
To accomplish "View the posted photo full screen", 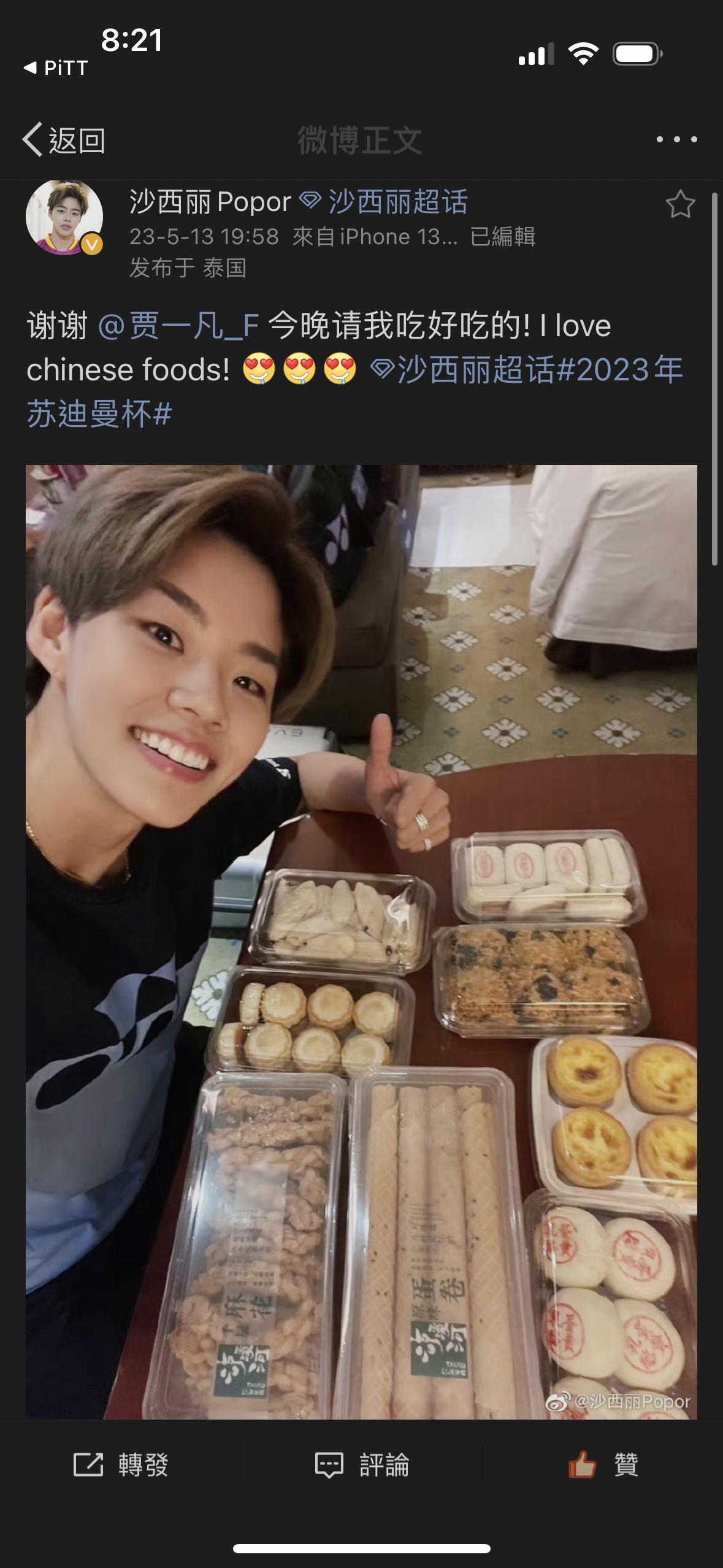I will pyautogui.click(x=361, y=942).
